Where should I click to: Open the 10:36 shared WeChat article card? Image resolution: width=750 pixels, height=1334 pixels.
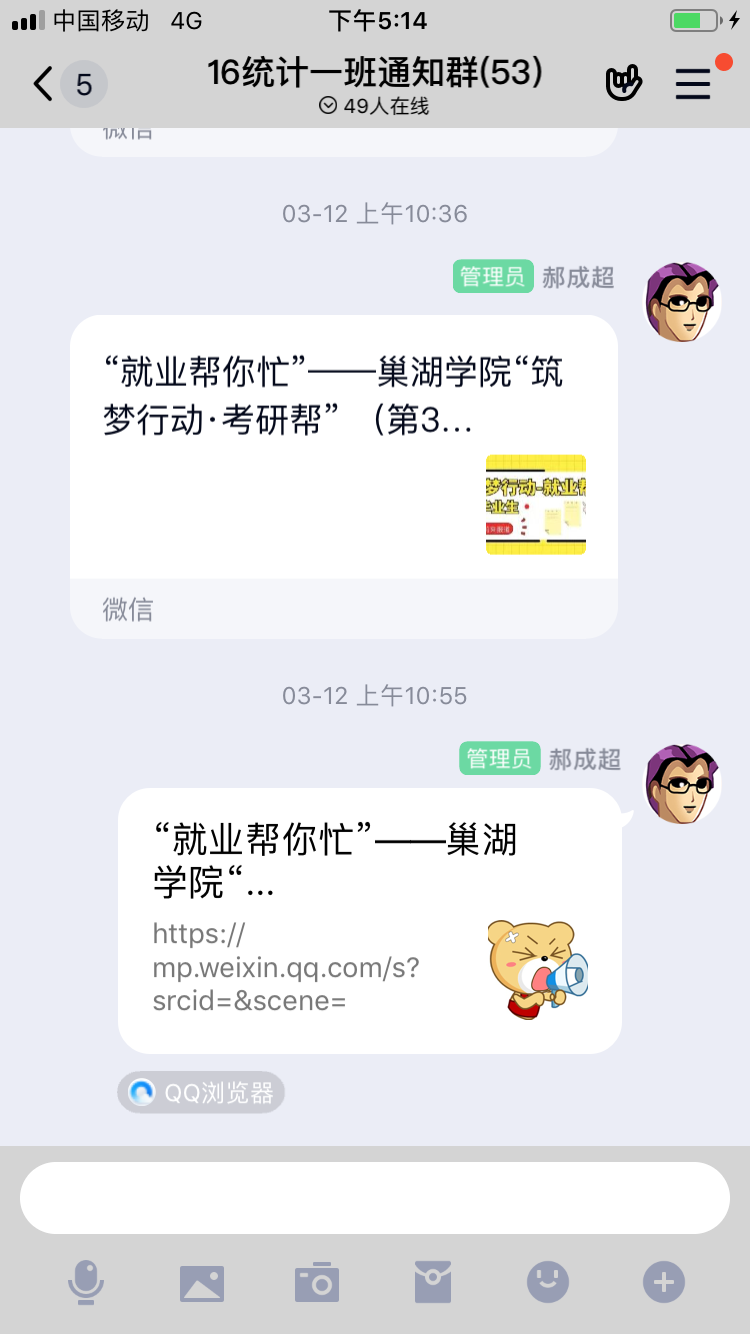[x=343, y=450]
